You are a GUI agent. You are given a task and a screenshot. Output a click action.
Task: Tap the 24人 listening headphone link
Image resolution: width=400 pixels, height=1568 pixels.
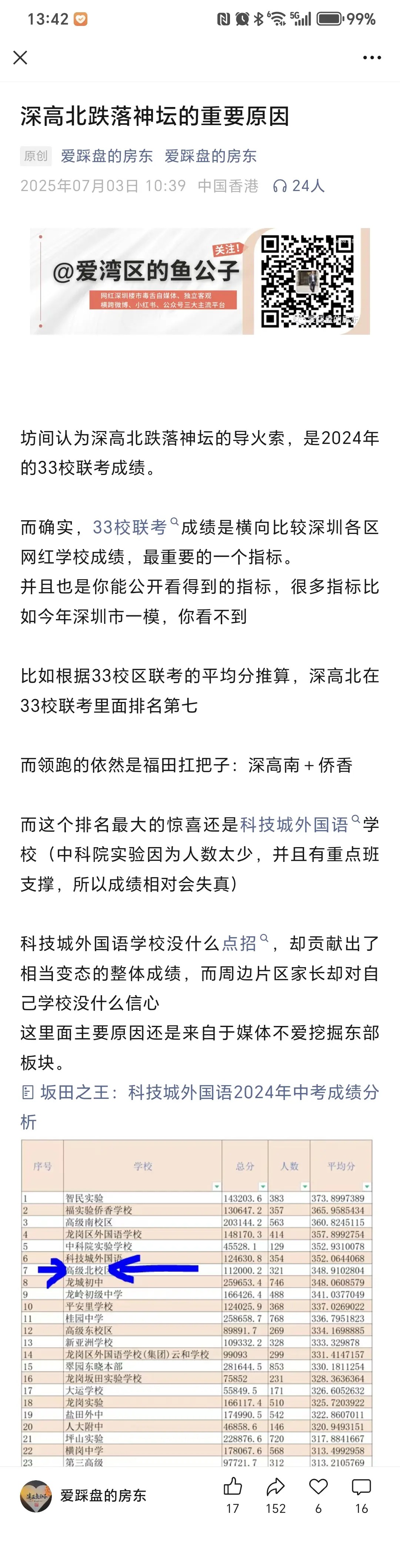coord(299,185)
